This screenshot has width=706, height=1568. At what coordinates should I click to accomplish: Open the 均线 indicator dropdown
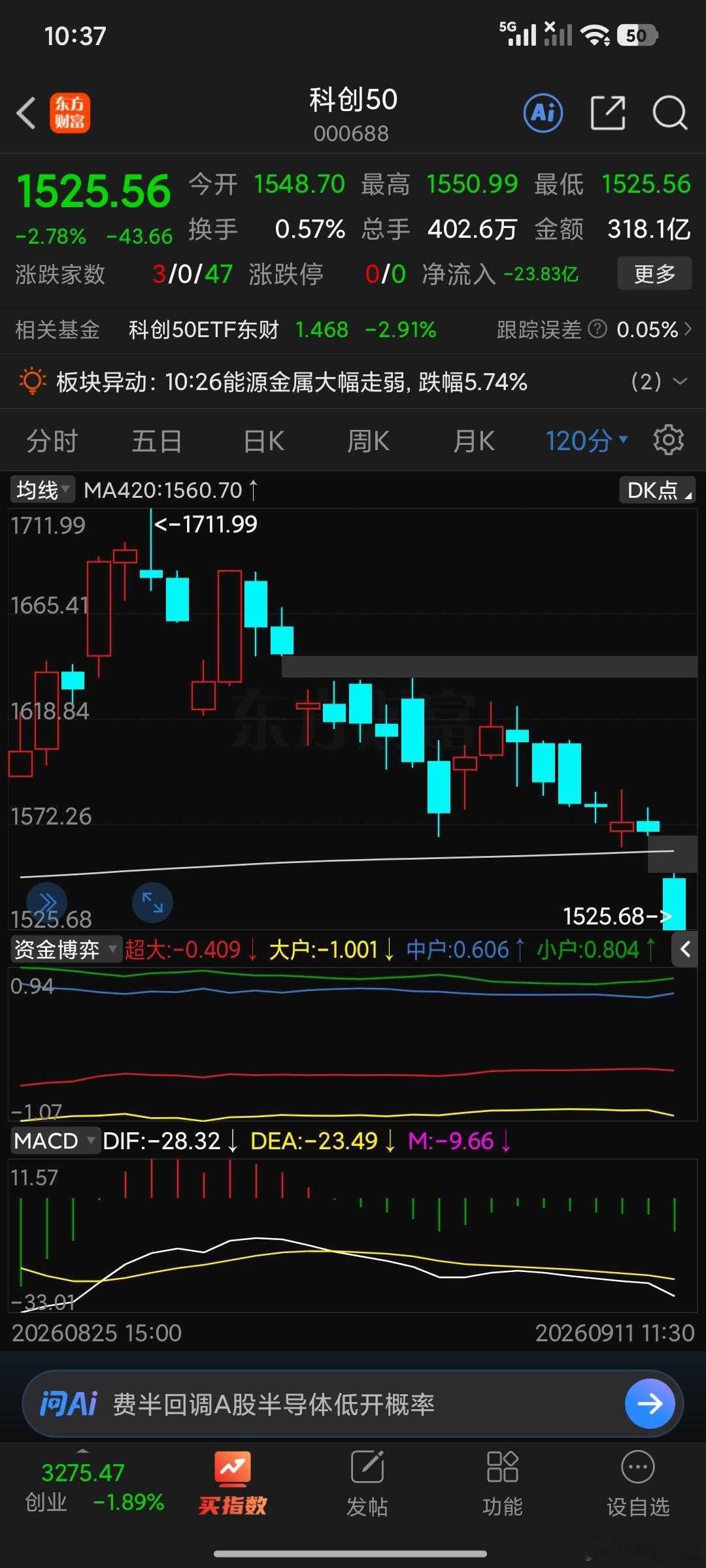click(42, 490)
